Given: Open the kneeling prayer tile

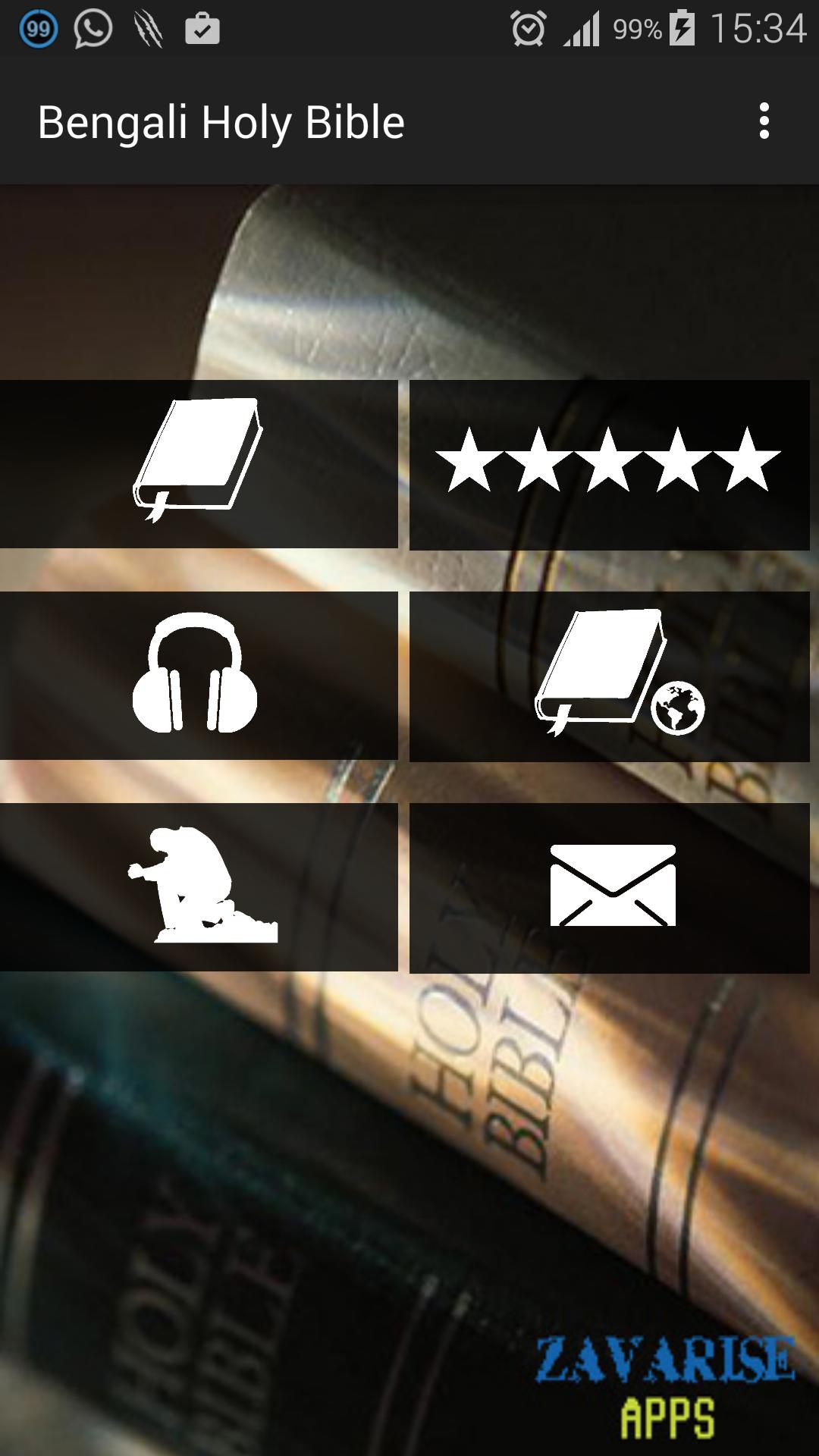Looking at the screenshot, I should [199, 886].
